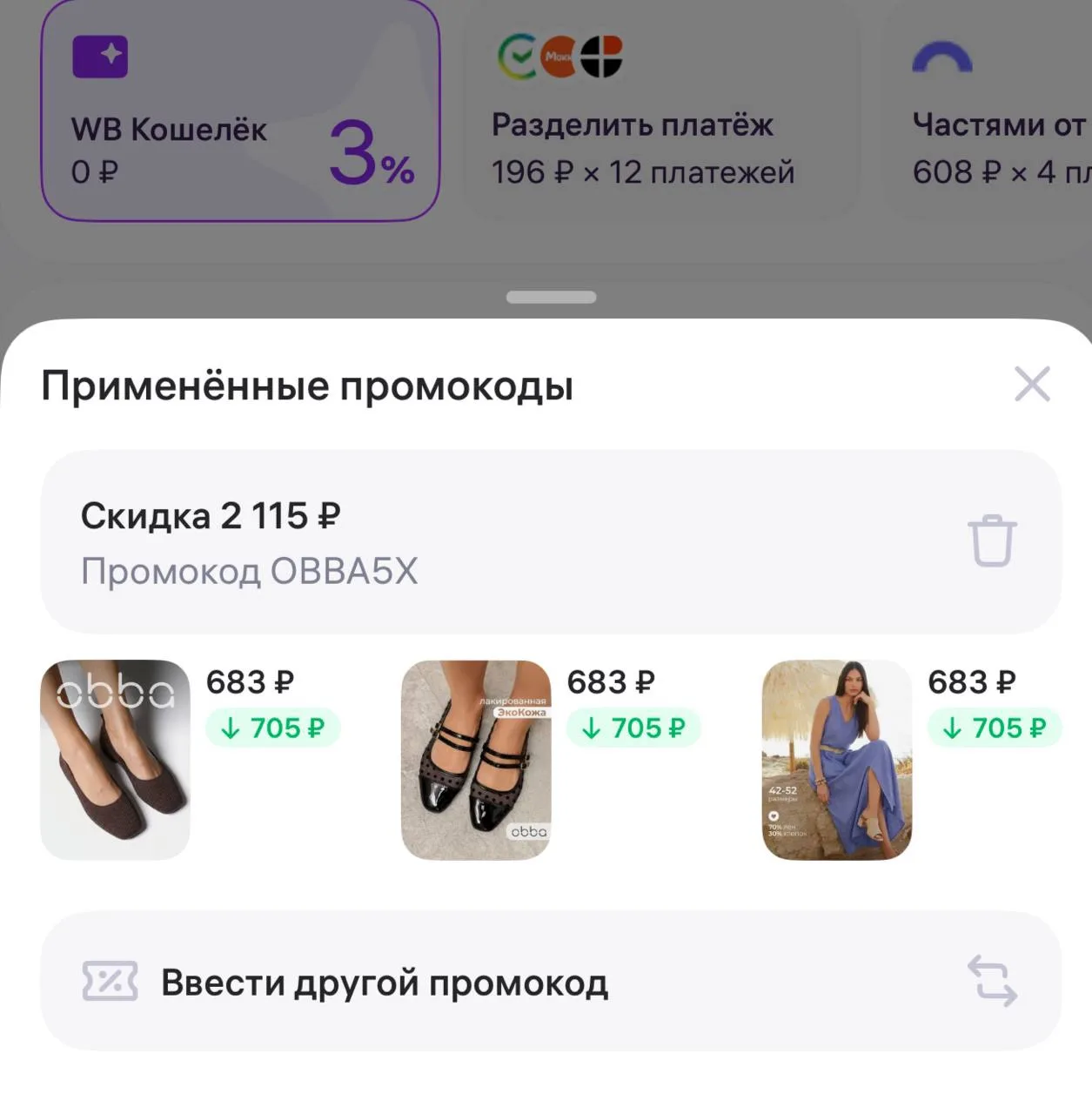
Task: Choose Разделить платёж in 12 payments
Action: tap(661, 109)
